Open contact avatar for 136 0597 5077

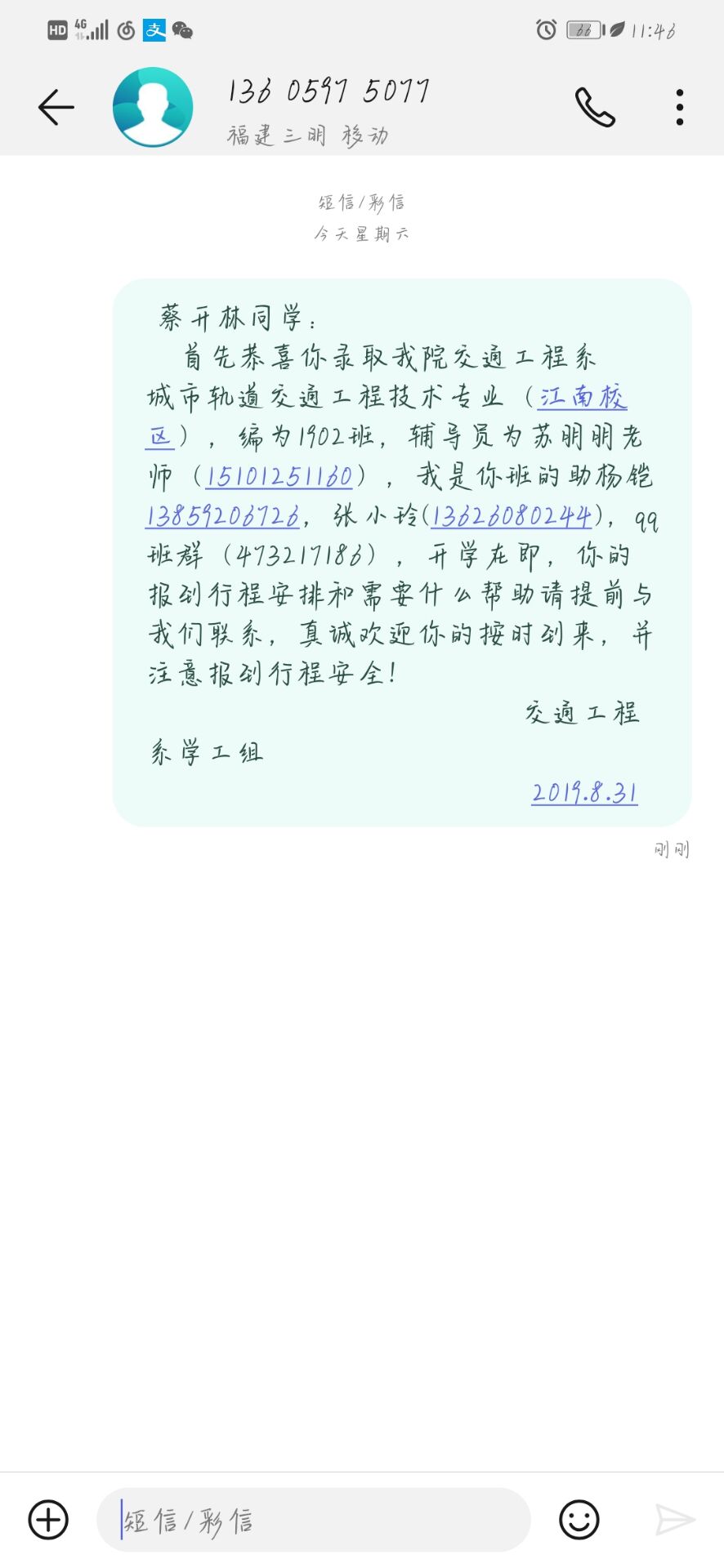coord(153,107)
